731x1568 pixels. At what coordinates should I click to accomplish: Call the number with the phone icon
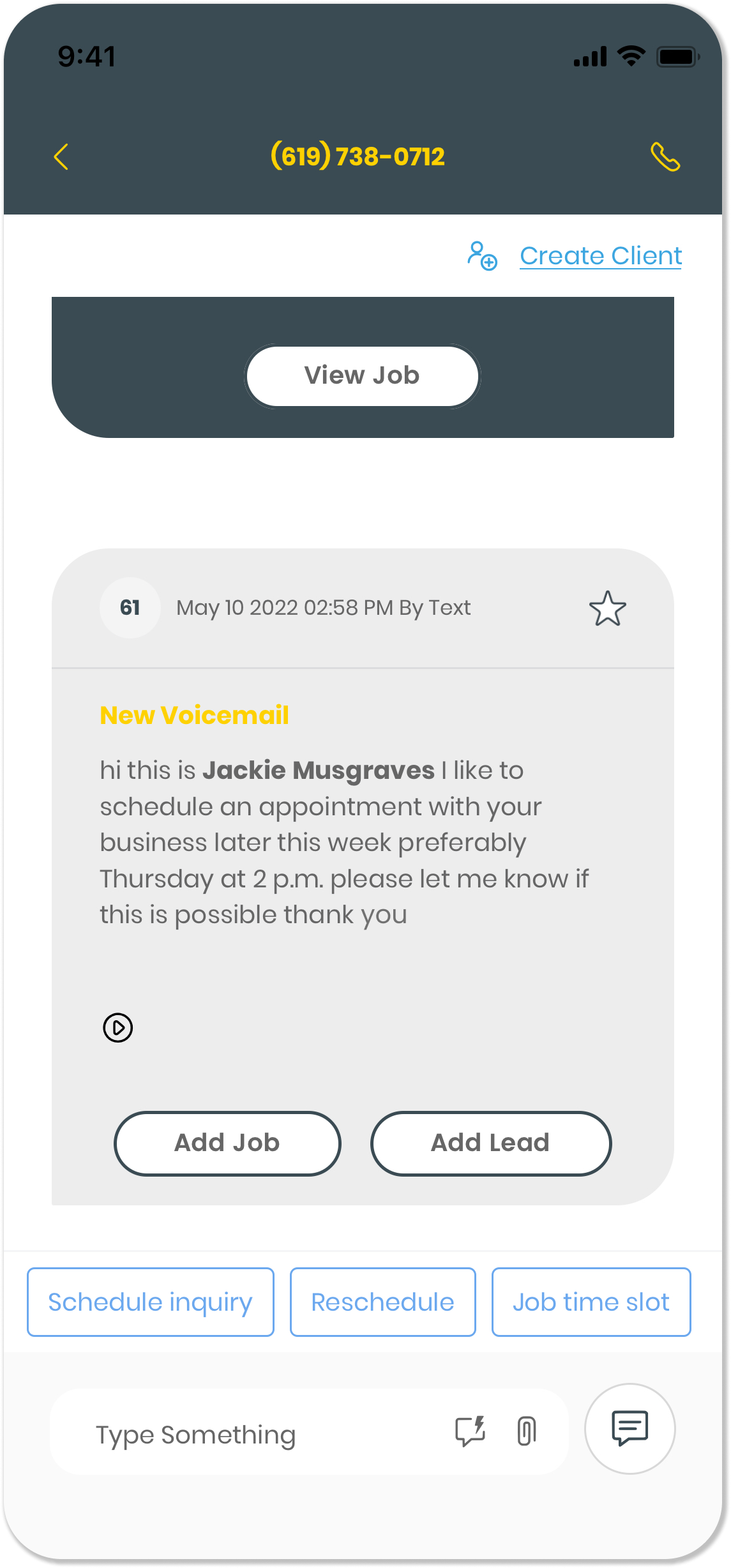pos(665,157)
